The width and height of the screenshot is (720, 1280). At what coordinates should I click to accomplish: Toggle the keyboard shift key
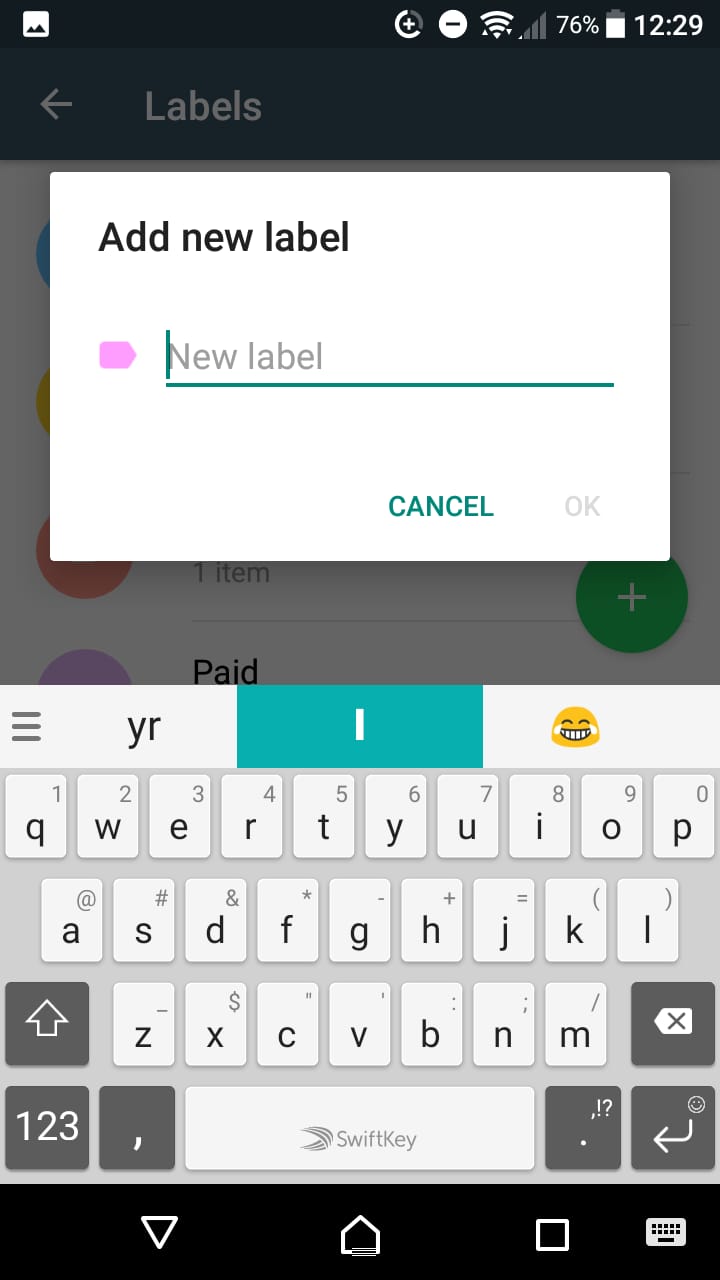point(47,1022)
